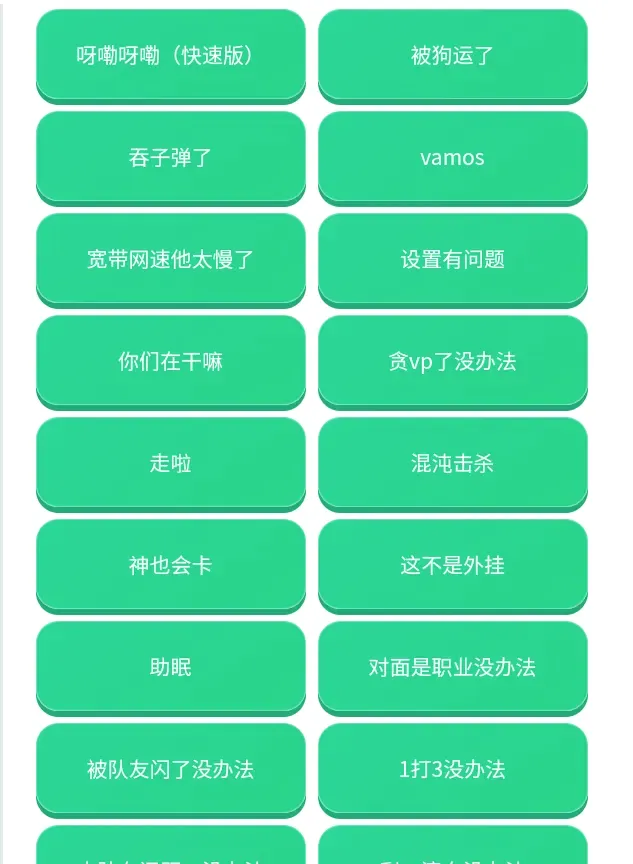Tap 被队友闪了没办法

171,770
